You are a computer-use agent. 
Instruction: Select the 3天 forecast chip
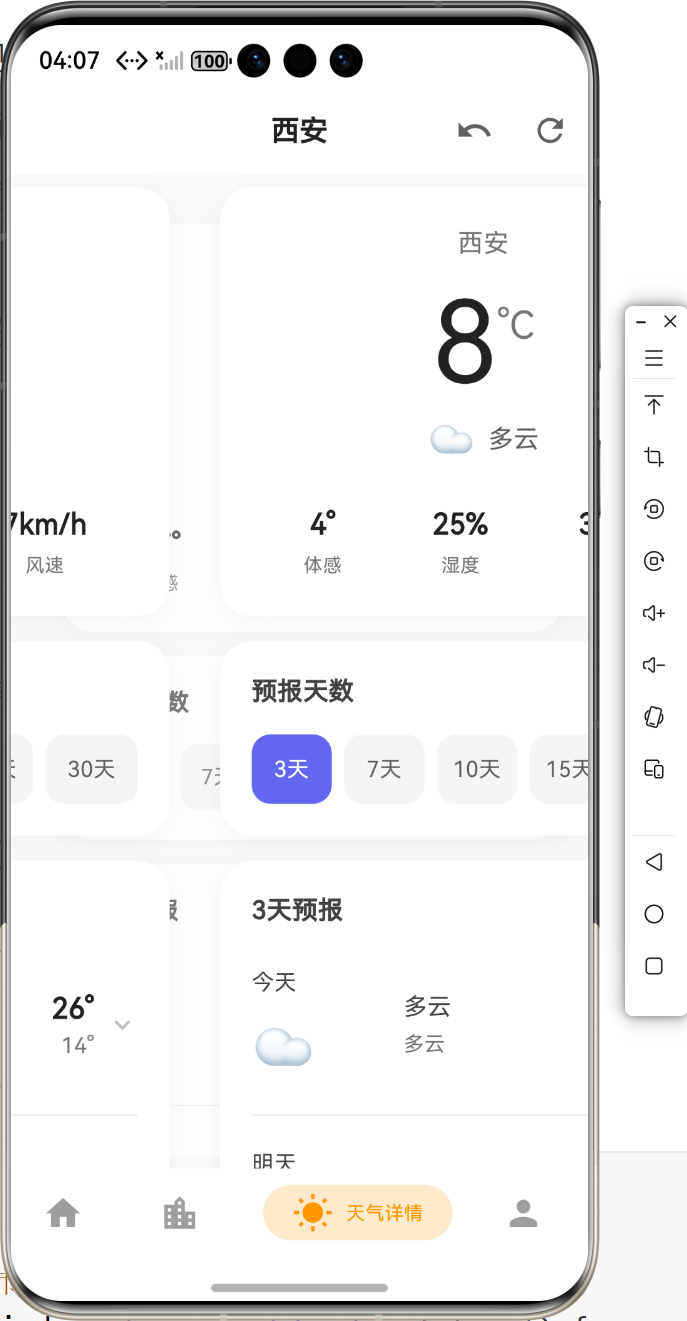[291, 769]
